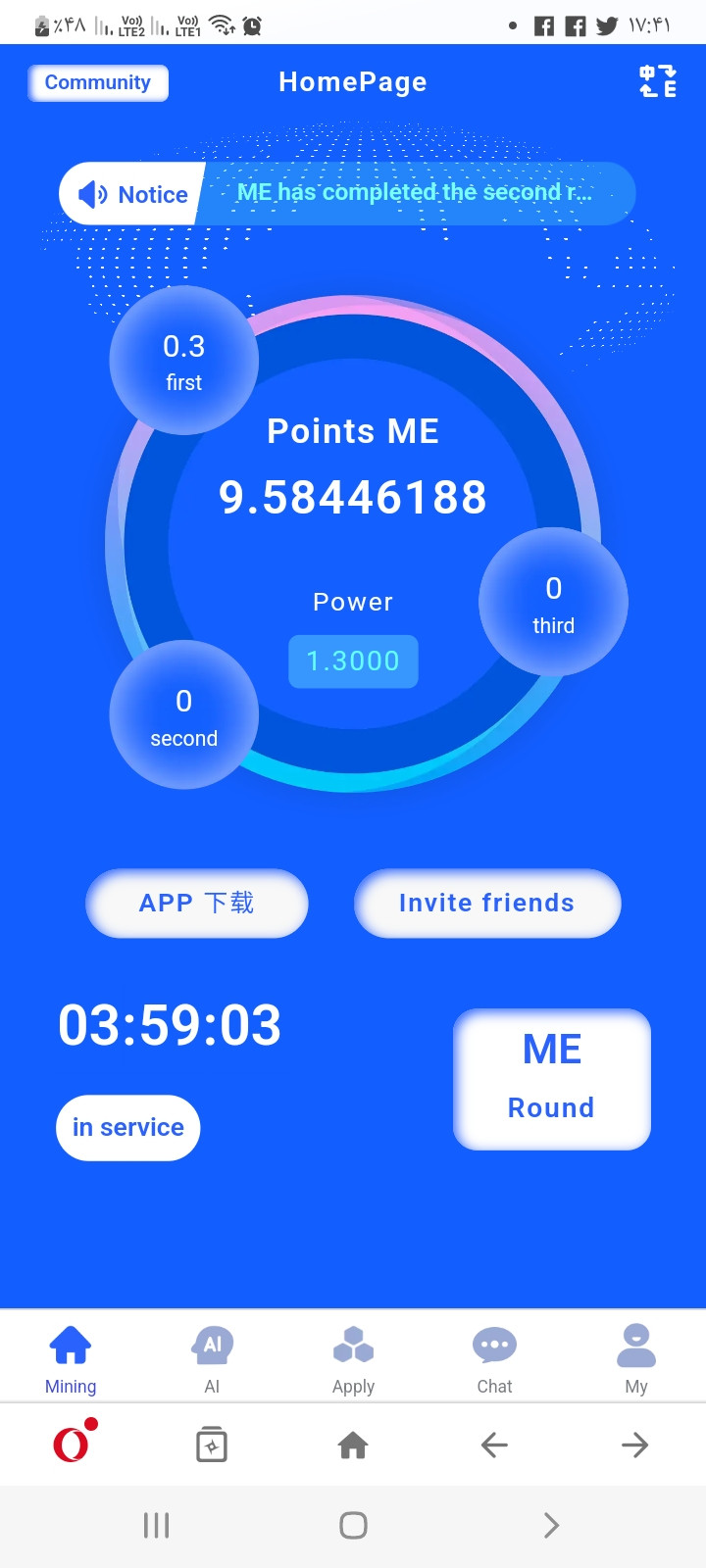The image size is (706, 1568).
Task: Tap Invite friends
Action: (x=487, y=903)
